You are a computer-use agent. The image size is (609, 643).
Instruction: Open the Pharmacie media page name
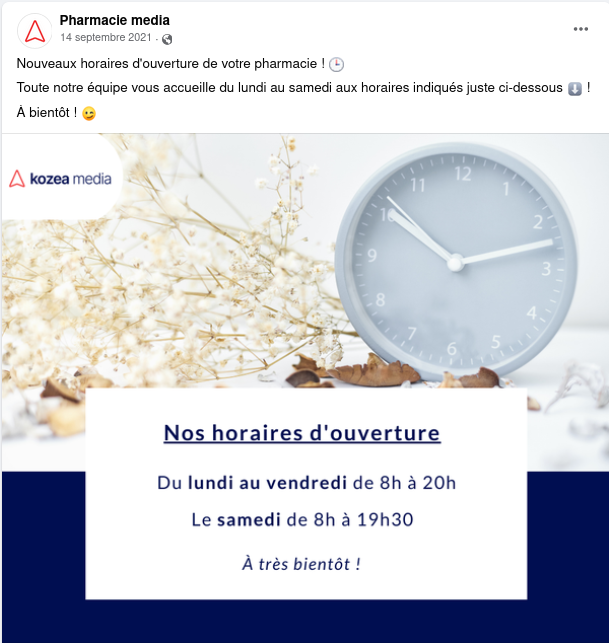point(114,20)
